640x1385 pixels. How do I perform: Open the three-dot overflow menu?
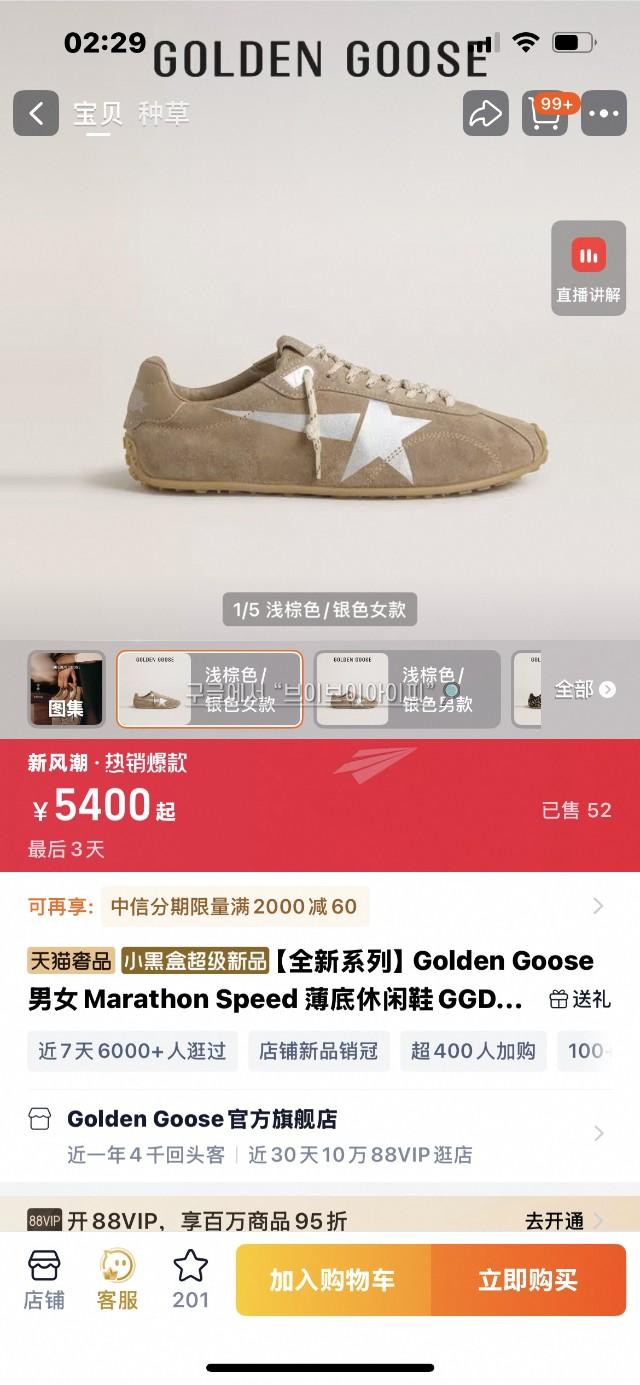tap(604, 113)
